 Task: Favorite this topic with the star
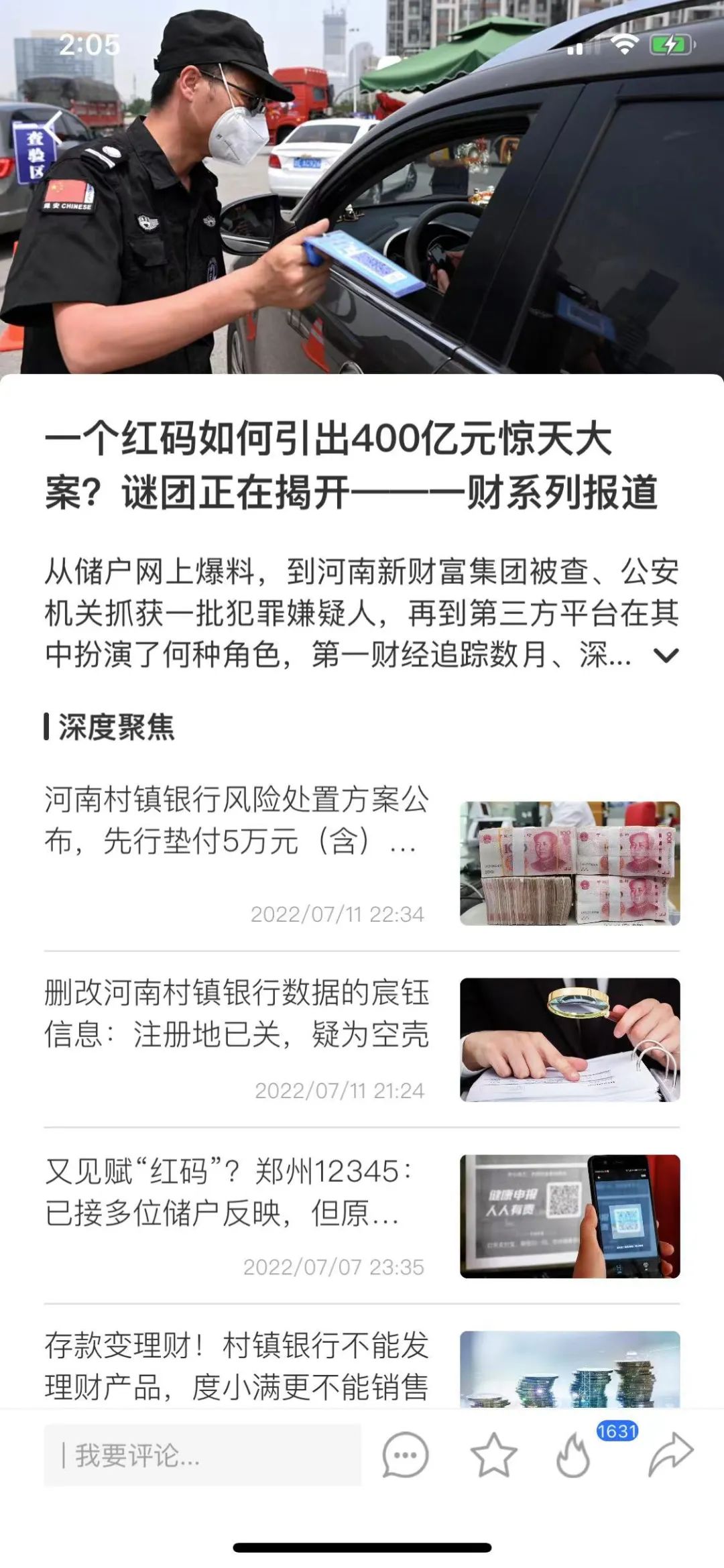pyautogui.click(x=493, y=1455)
